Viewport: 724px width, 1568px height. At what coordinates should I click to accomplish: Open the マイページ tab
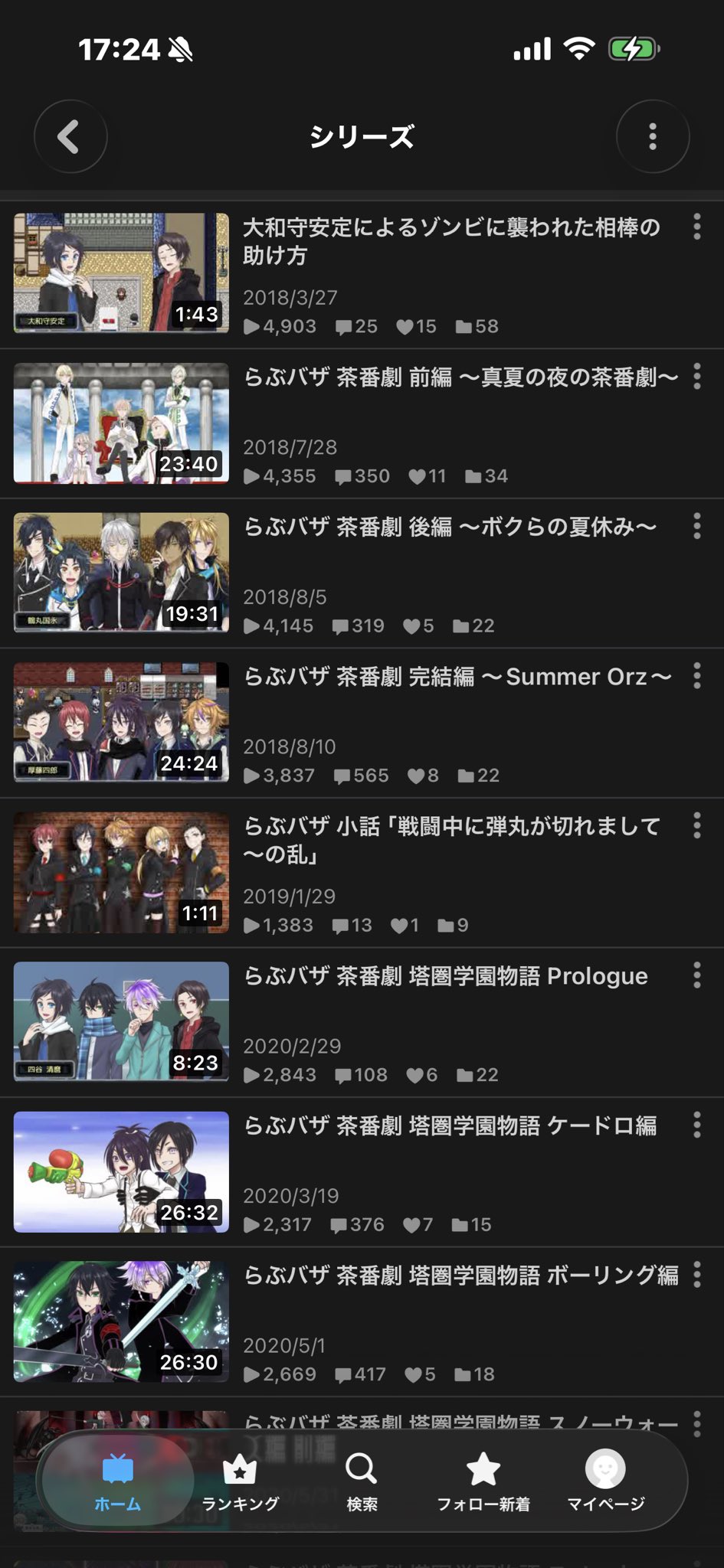coord(605,1483)
